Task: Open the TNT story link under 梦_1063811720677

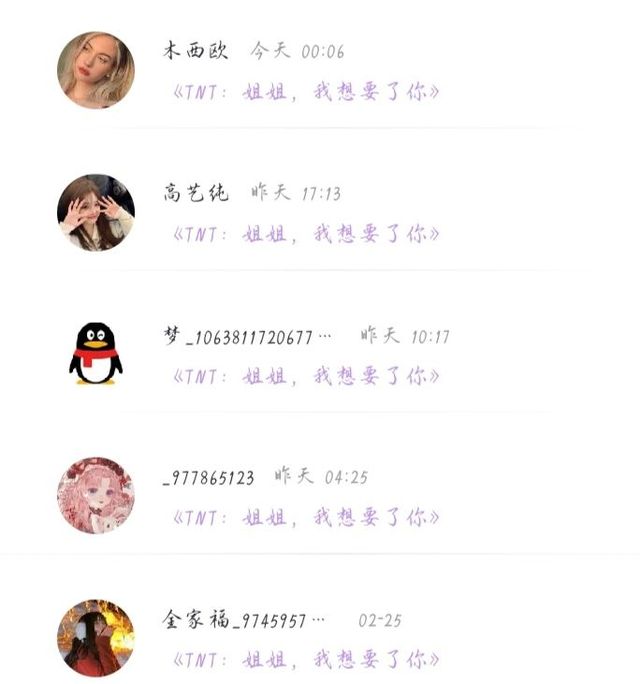Action: click(306, 376)
